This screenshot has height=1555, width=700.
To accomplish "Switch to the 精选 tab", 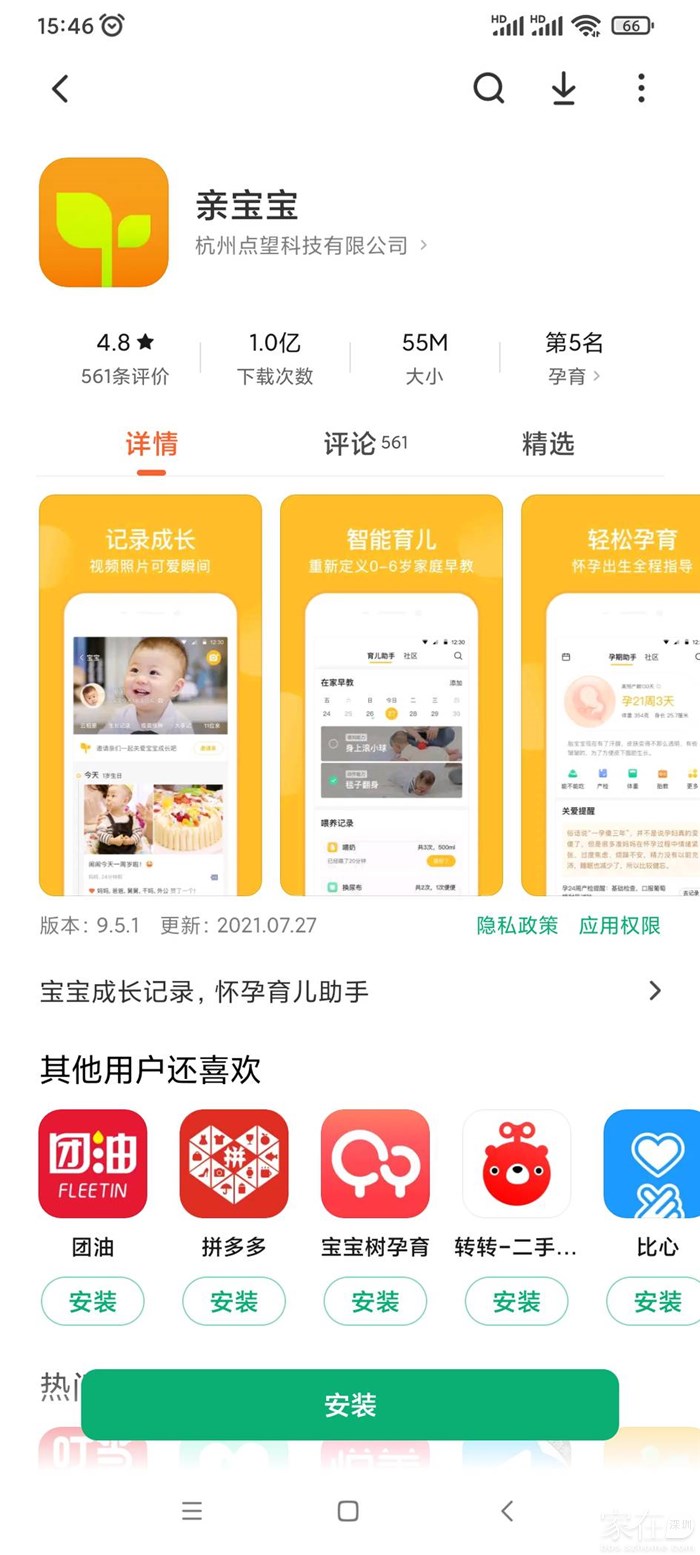I will coord(548,444).
